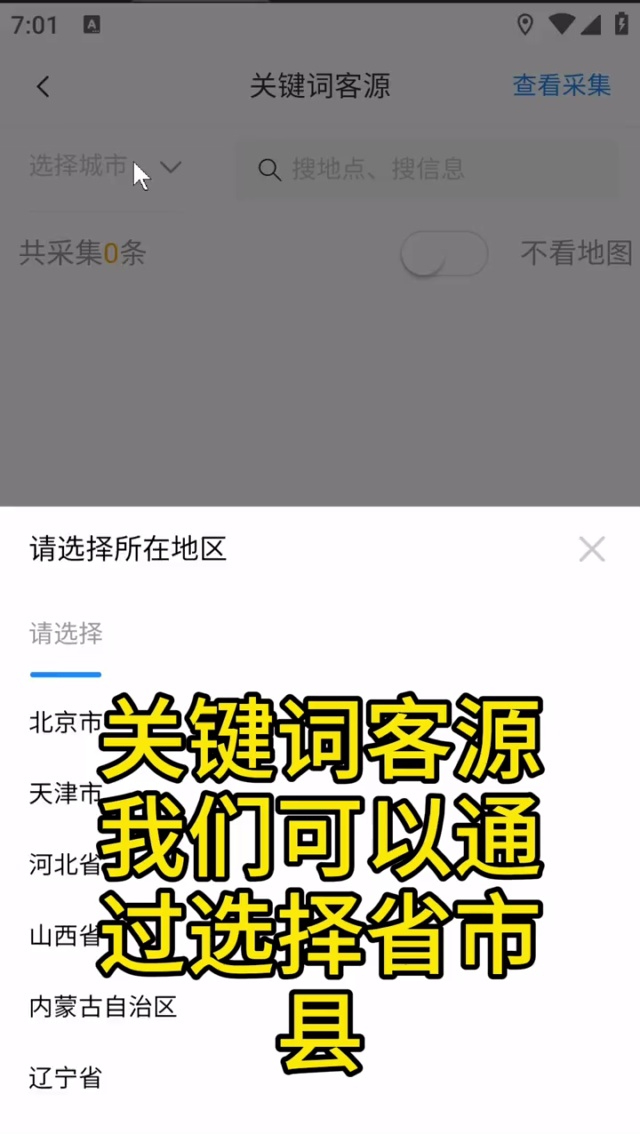Viewport: 640px width, 1134px height.
Task: Tap the 请选择 tab in the picker
Action: point(66,633)
